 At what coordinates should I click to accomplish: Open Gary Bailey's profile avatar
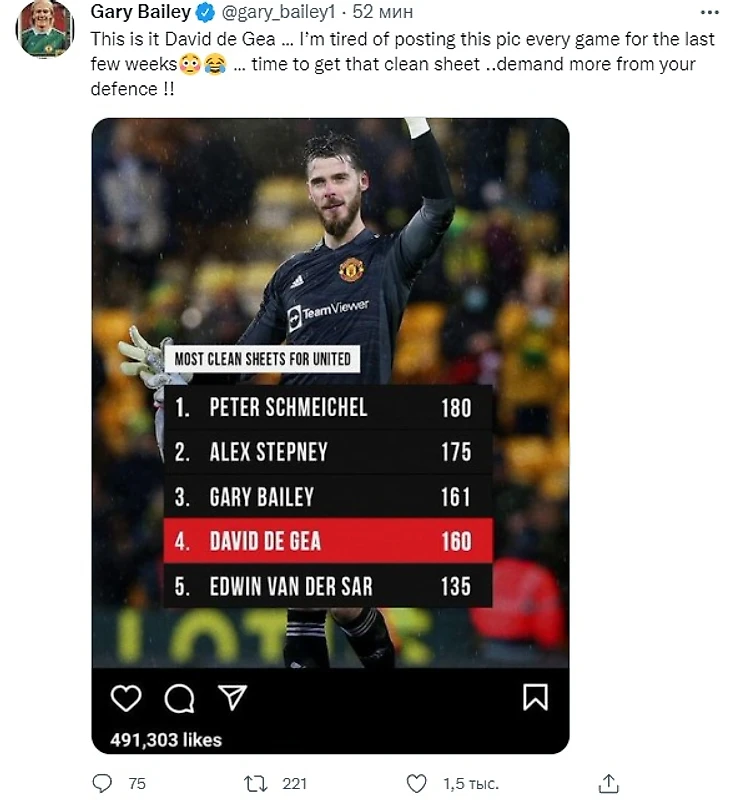45,28
